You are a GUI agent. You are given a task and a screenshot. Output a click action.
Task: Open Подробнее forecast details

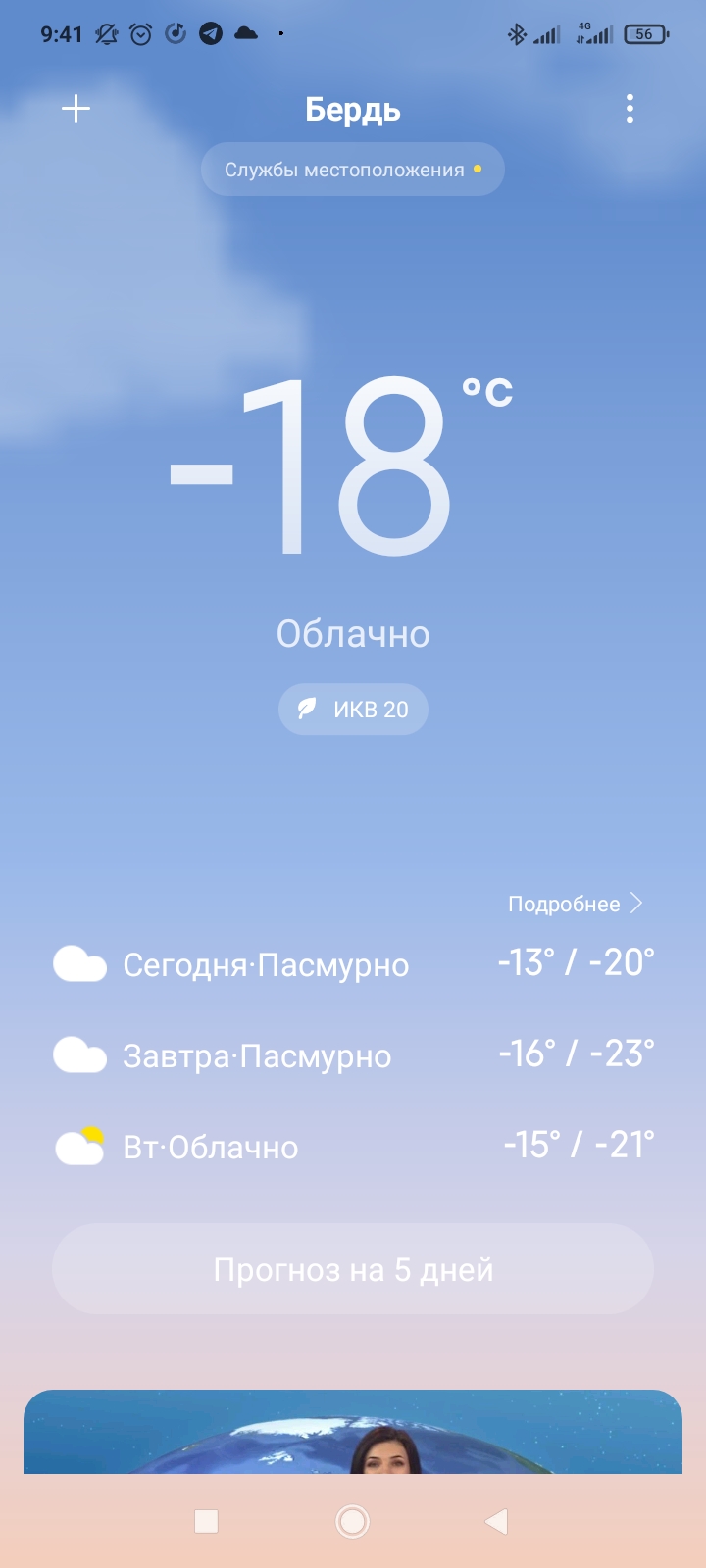[x=575, y=904]
